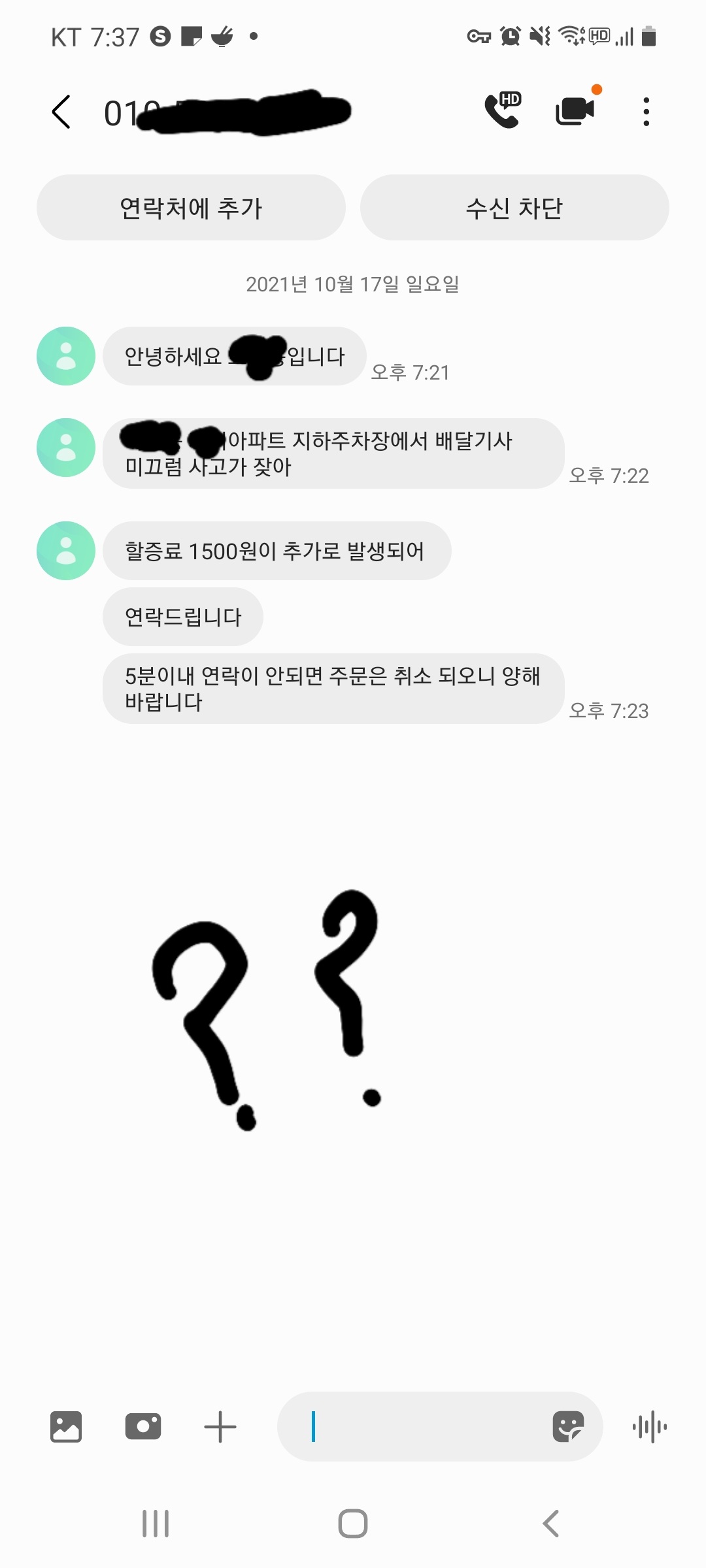706x1568 pixels.
Task: Go to the home screen
Action: pos(353,1524)
